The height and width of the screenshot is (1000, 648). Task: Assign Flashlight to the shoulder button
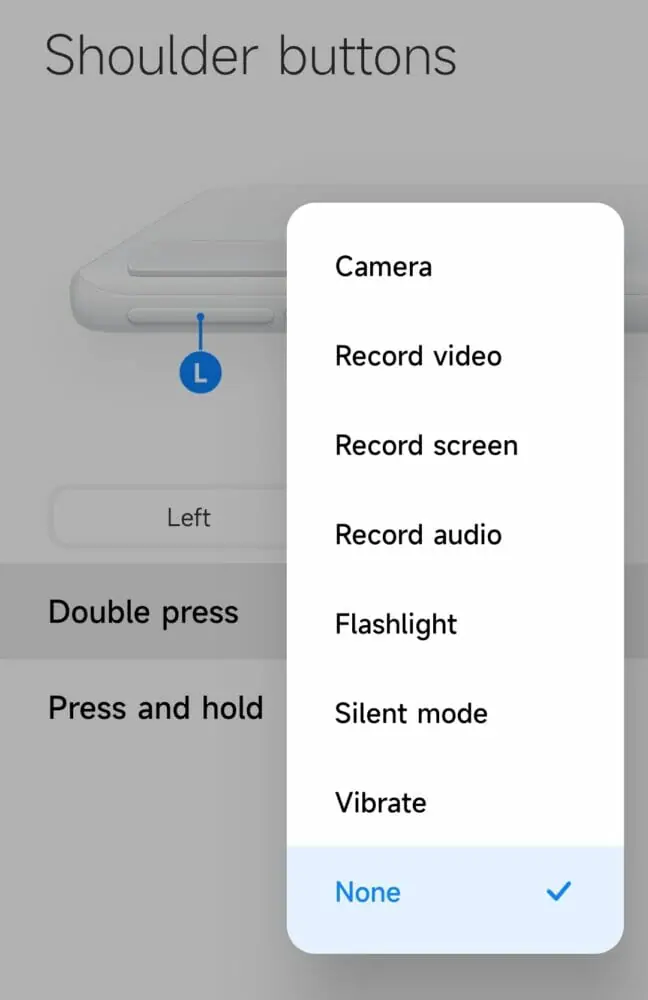(x=396, y=624)
